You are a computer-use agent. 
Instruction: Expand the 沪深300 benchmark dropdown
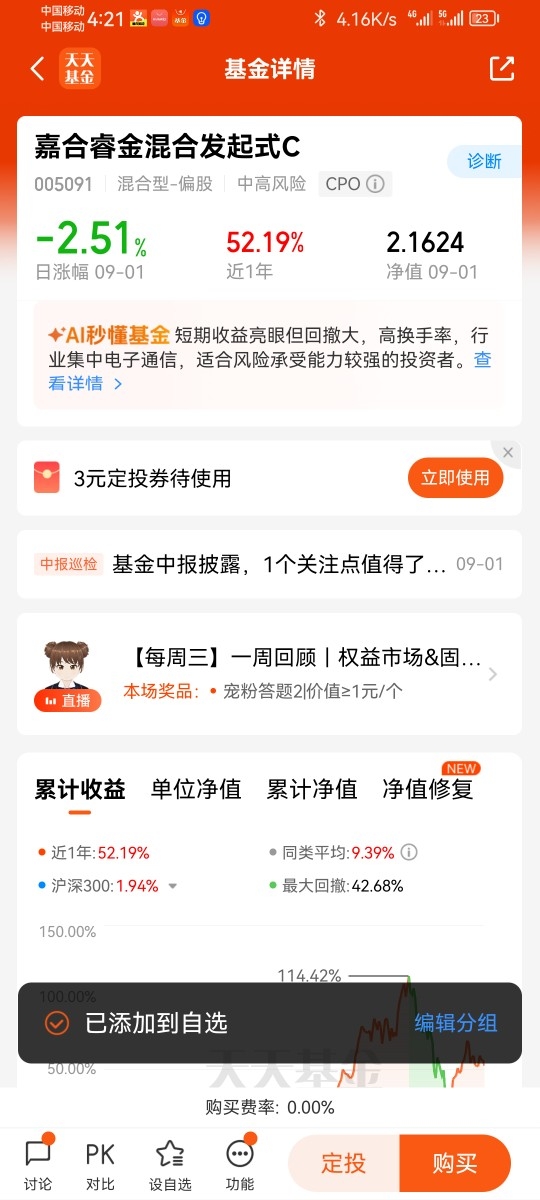click(x=172, y=886)
